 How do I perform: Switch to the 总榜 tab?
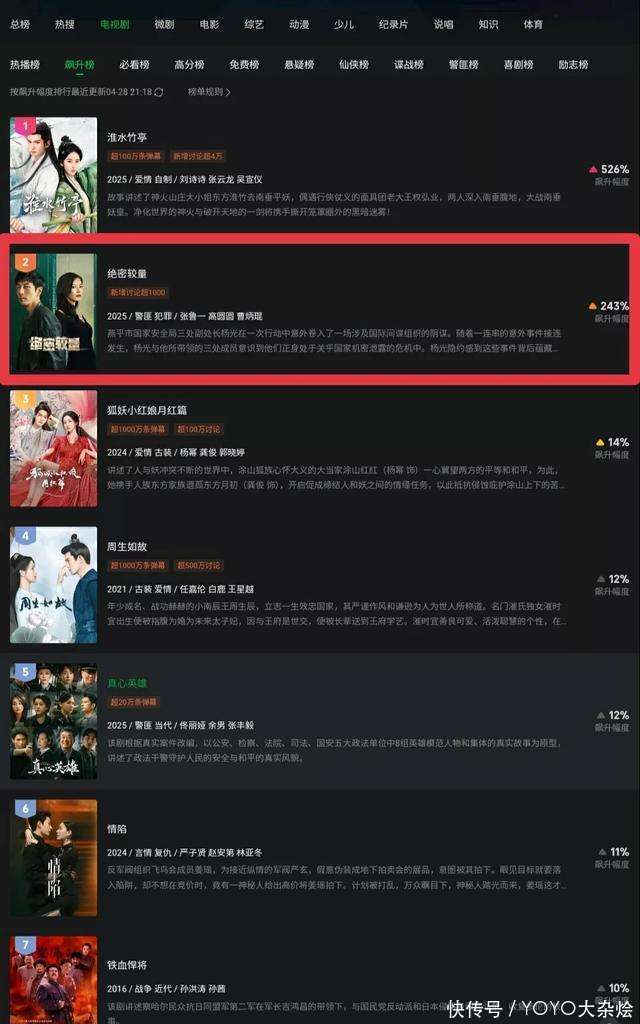click(x=20, y=24)
